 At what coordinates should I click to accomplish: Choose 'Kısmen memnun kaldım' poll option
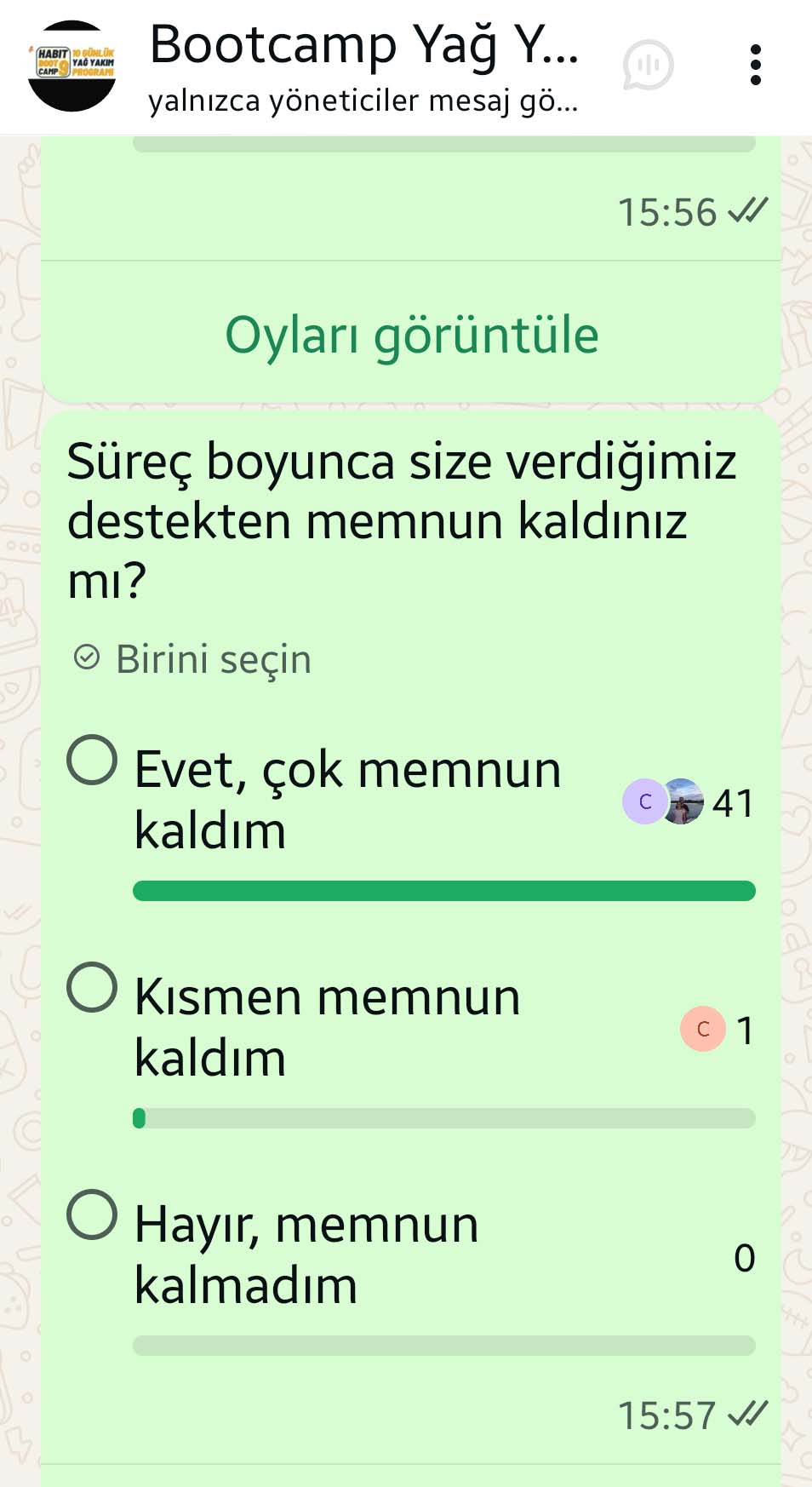click(x=93, y=987)
